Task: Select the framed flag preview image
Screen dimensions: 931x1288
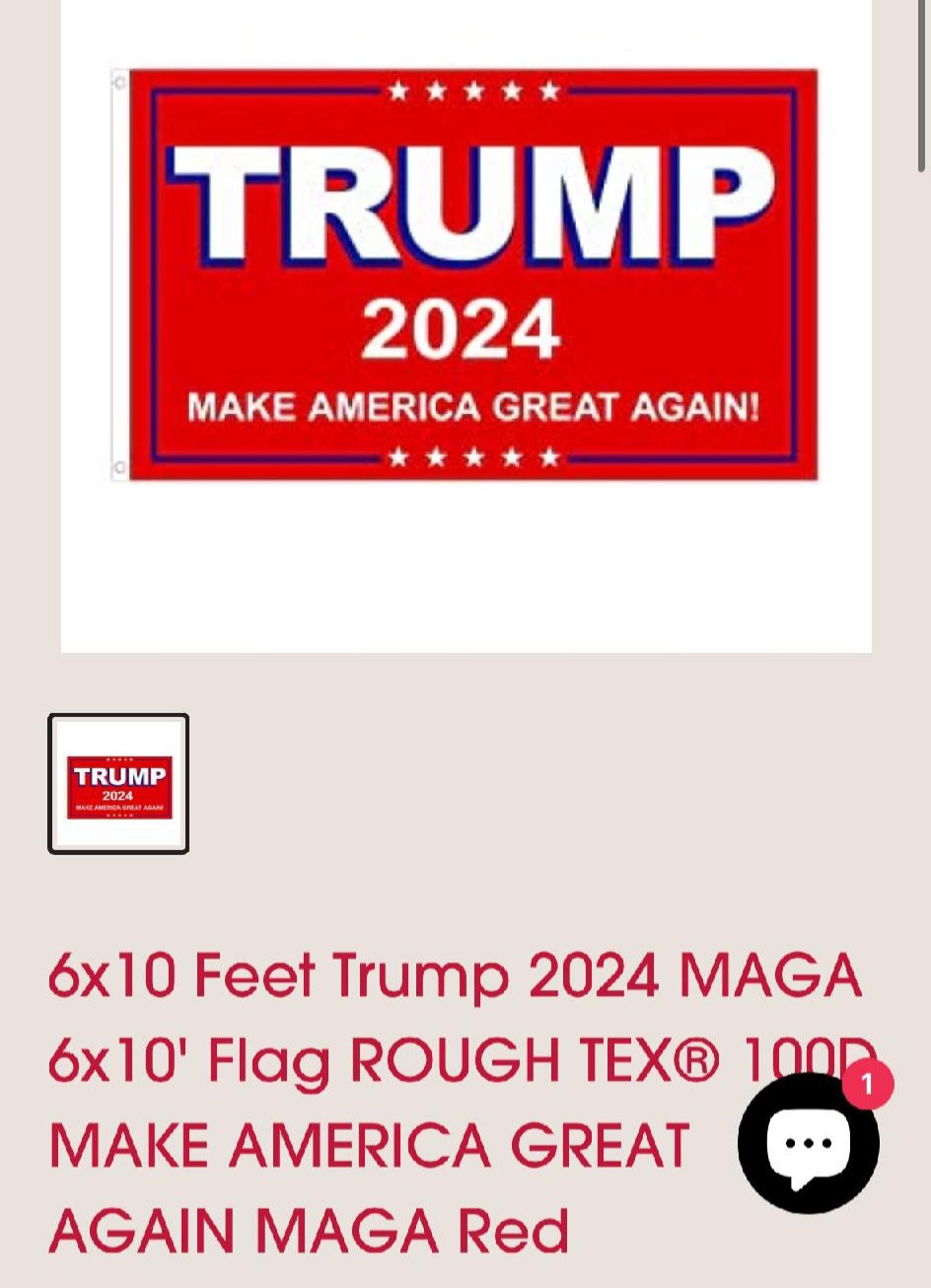Action: pyautogui.click(x=118, y=783)
